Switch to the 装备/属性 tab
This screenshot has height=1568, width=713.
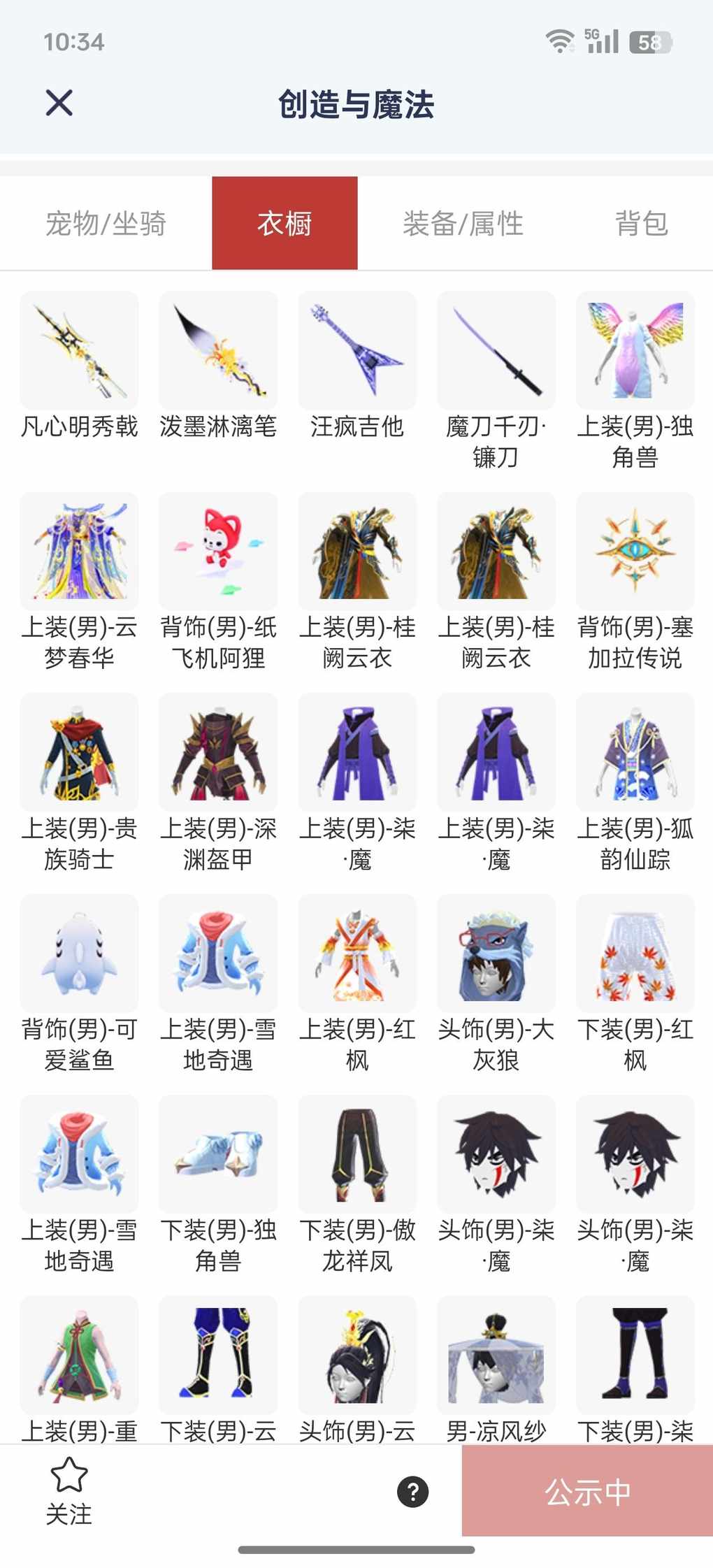click(463, 224)
